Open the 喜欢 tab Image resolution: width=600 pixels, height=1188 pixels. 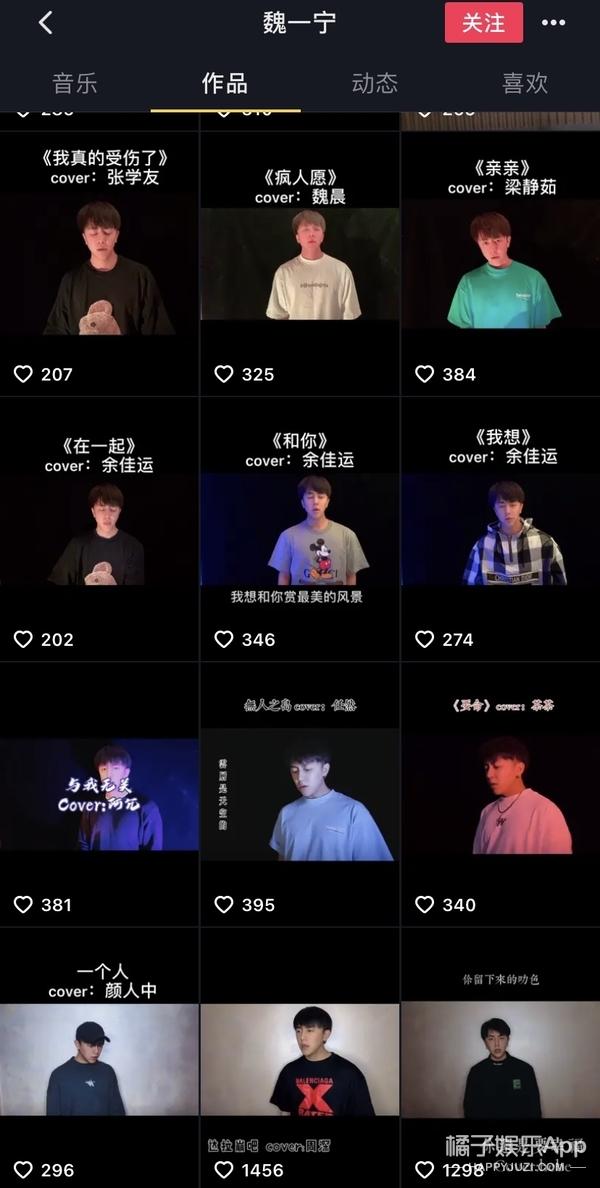(x=525, y=83)
